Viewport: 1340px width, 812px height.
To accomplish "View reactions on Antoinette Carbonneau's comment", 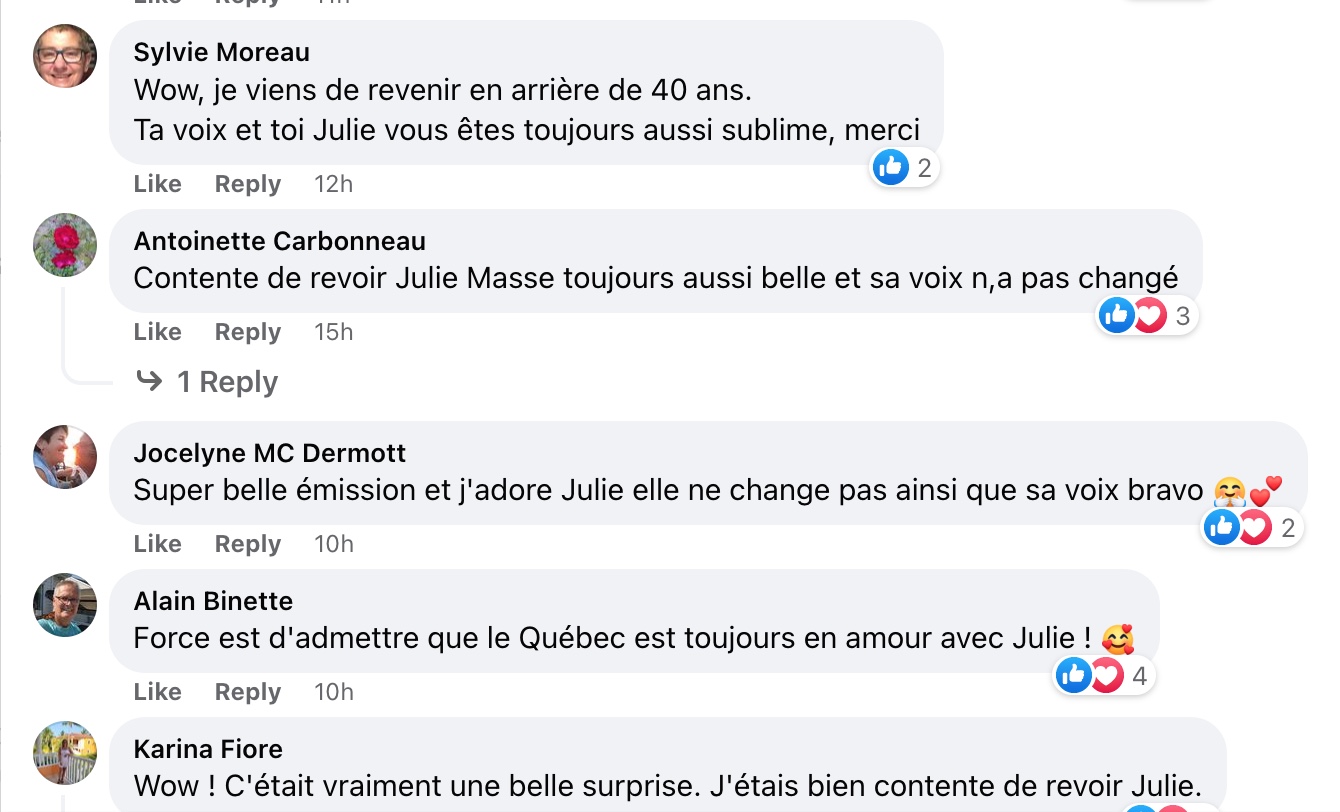I will pyautogui.click(x=1148, y=317).
